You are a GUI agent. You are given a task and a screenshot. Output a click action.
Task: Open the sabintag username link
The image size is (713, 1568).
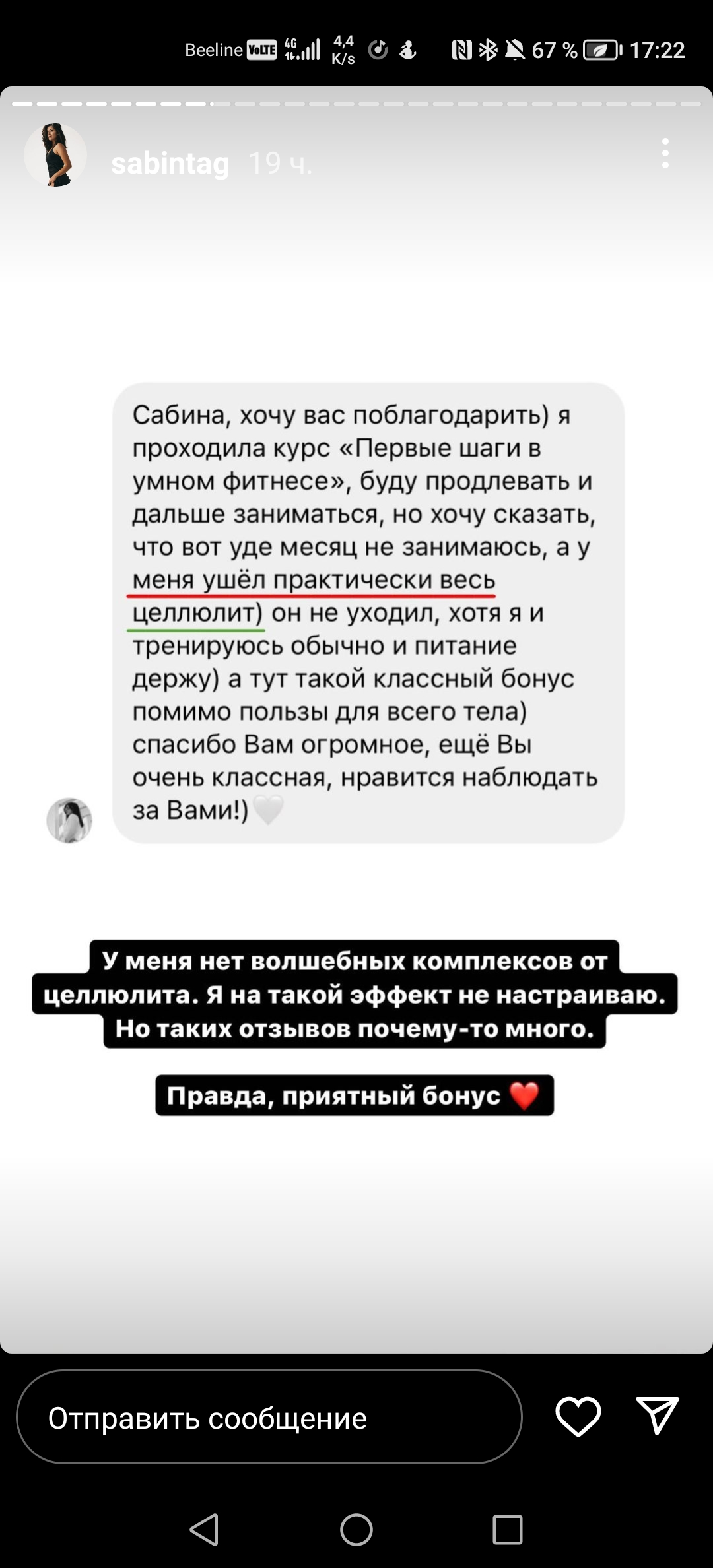(170, 163)
